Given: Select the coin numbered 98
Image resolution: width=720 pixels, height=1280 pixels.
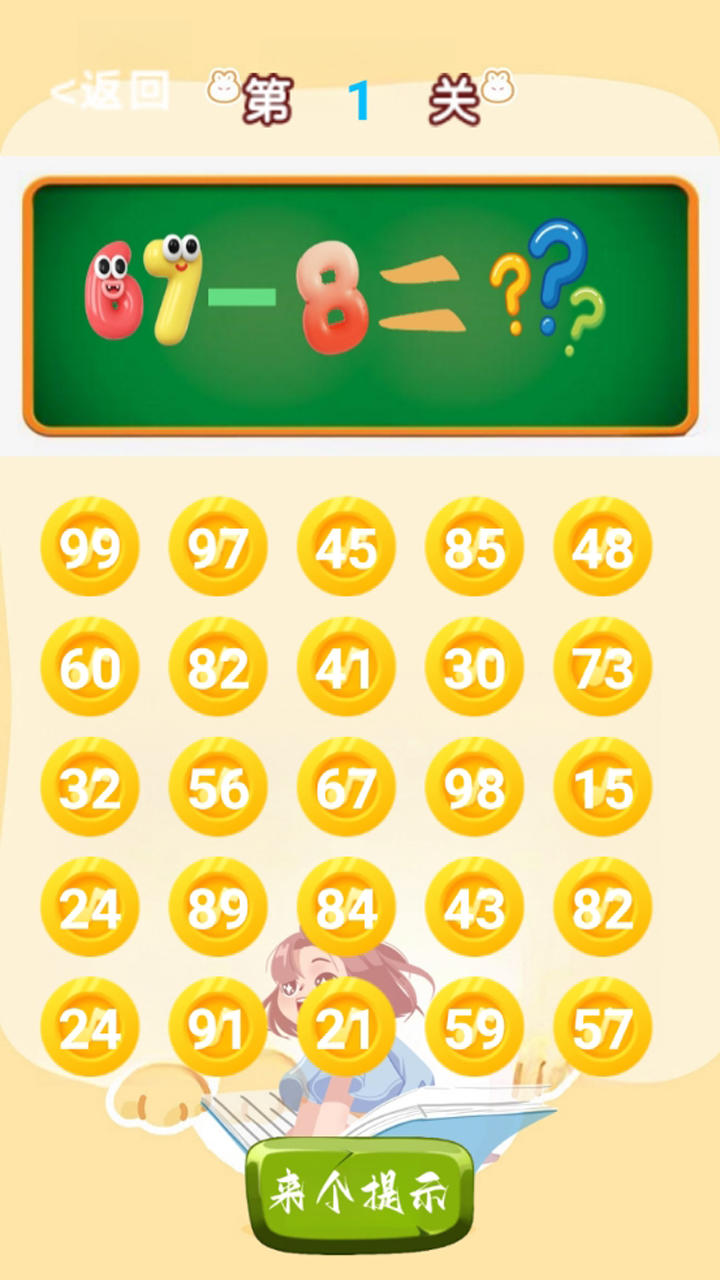Looking at the screenshot, I should pos(474,787).
